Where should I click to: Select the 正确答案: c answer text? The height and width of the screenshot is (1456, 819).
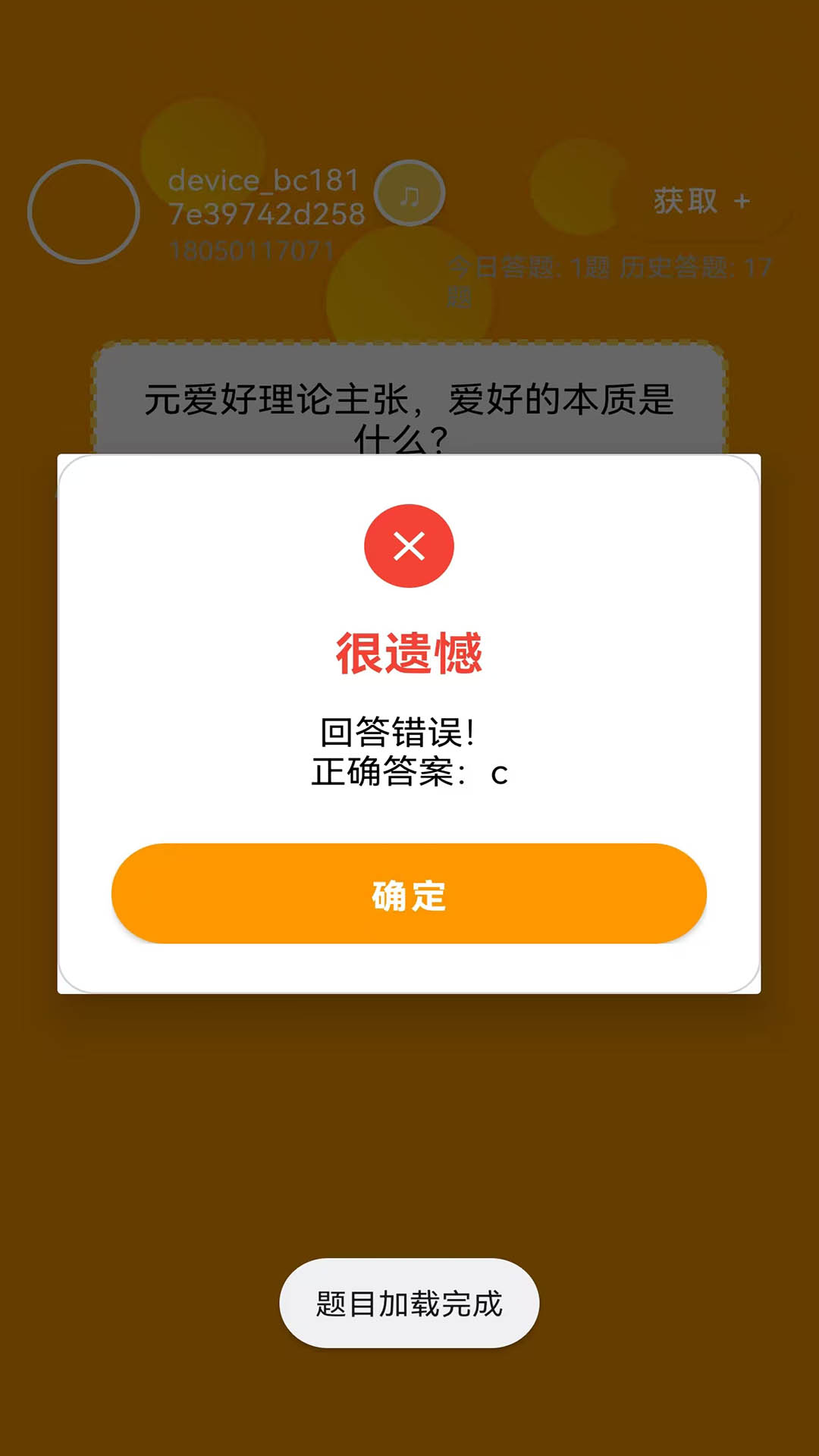409,775
